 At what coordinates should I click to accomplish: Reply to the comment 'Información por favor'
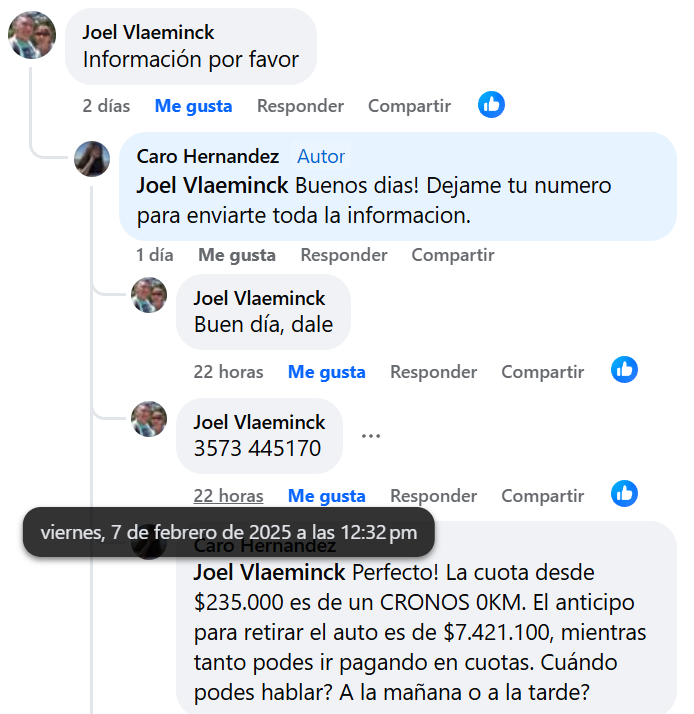(300, 106)
